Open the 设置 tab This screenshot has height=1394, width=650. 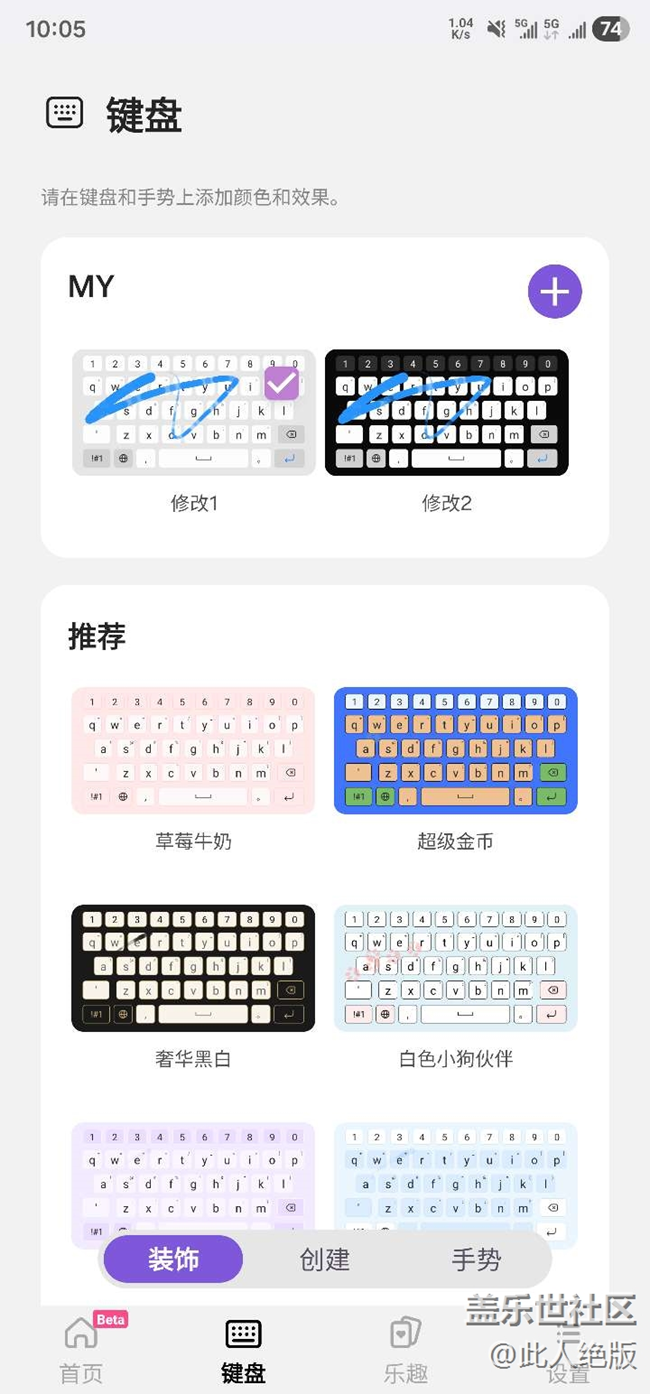[567, 1348]
